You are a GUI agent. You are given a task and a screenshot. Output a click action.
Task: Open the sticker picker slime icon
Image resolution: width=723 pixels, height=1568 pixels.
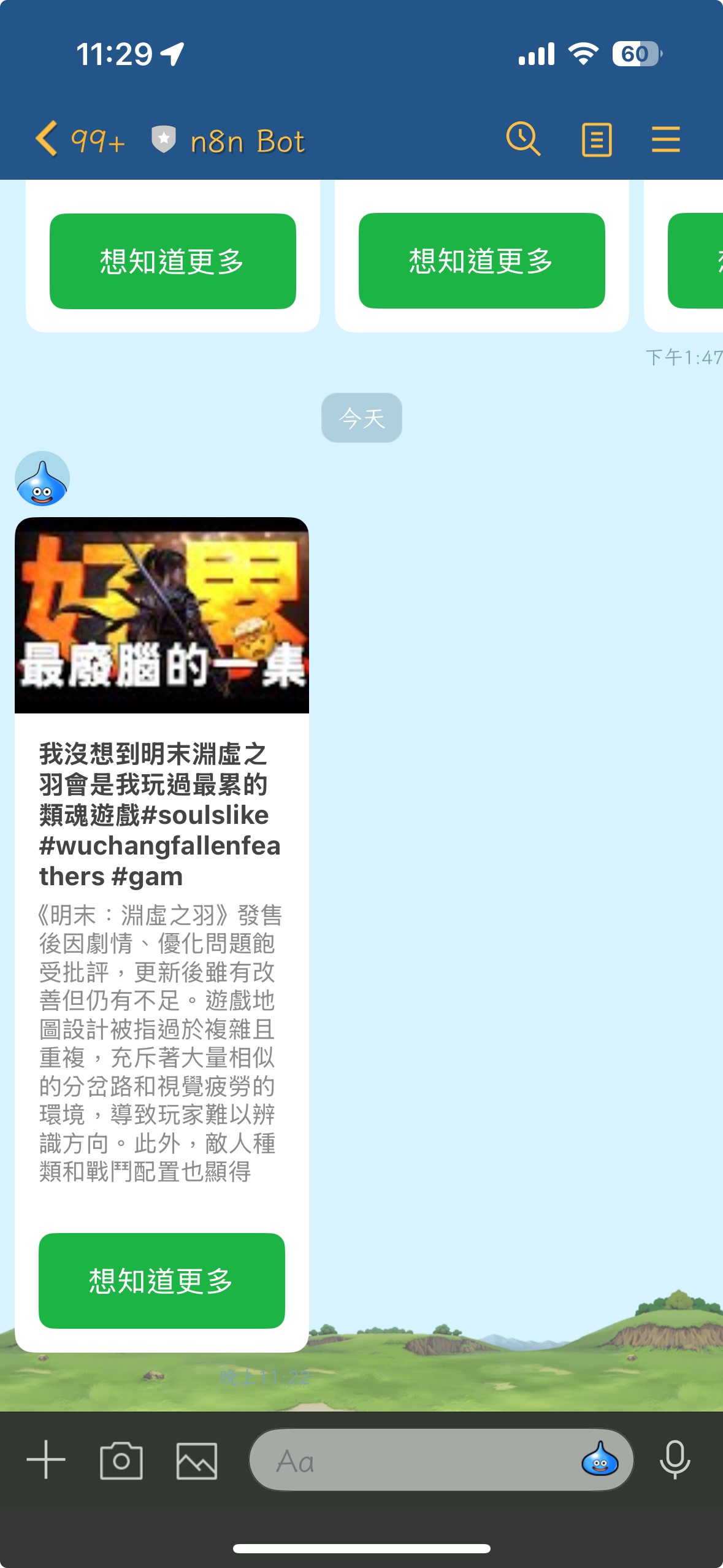point(599,1459)
